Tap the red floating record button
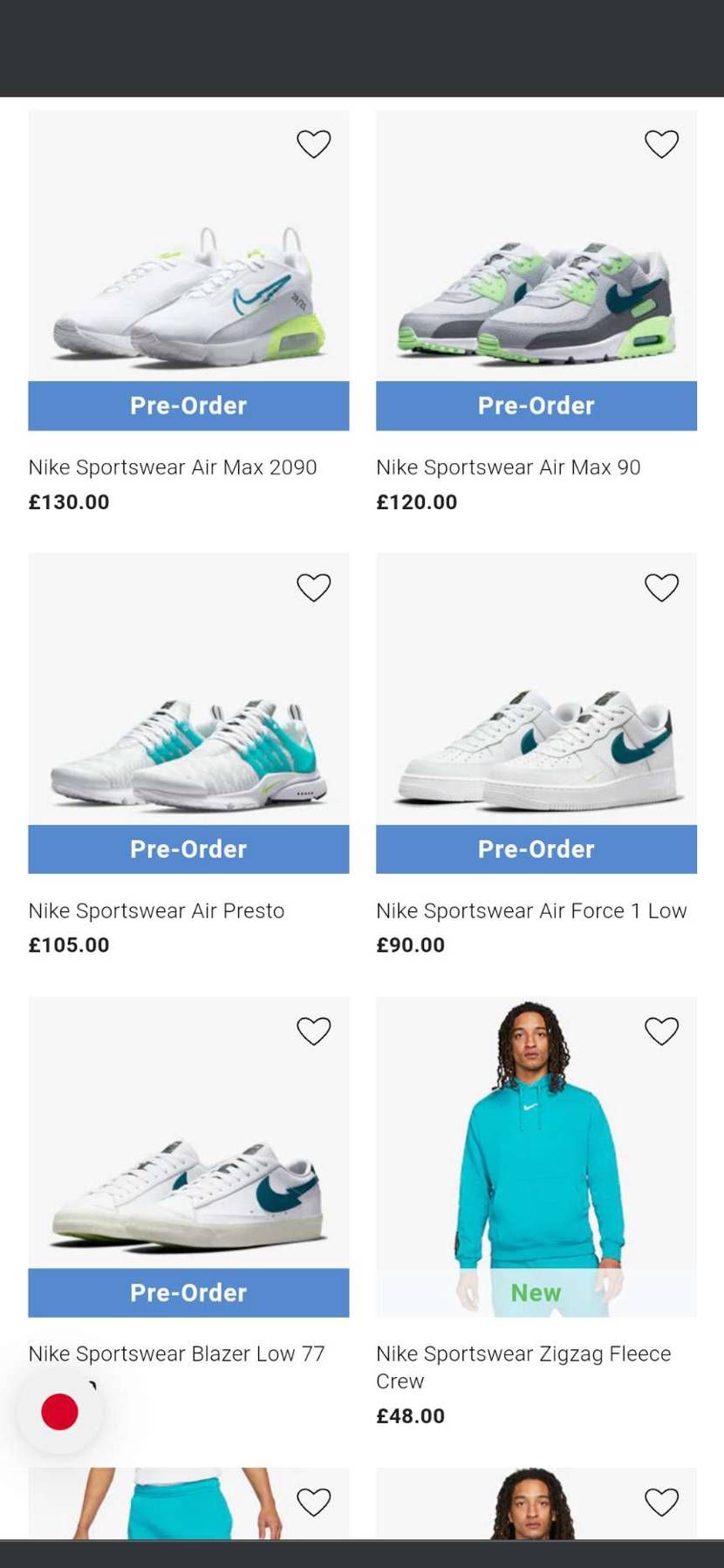The height and width of the screenshot is (1568, 724). pyautogui.click(x=59, y=1411)
